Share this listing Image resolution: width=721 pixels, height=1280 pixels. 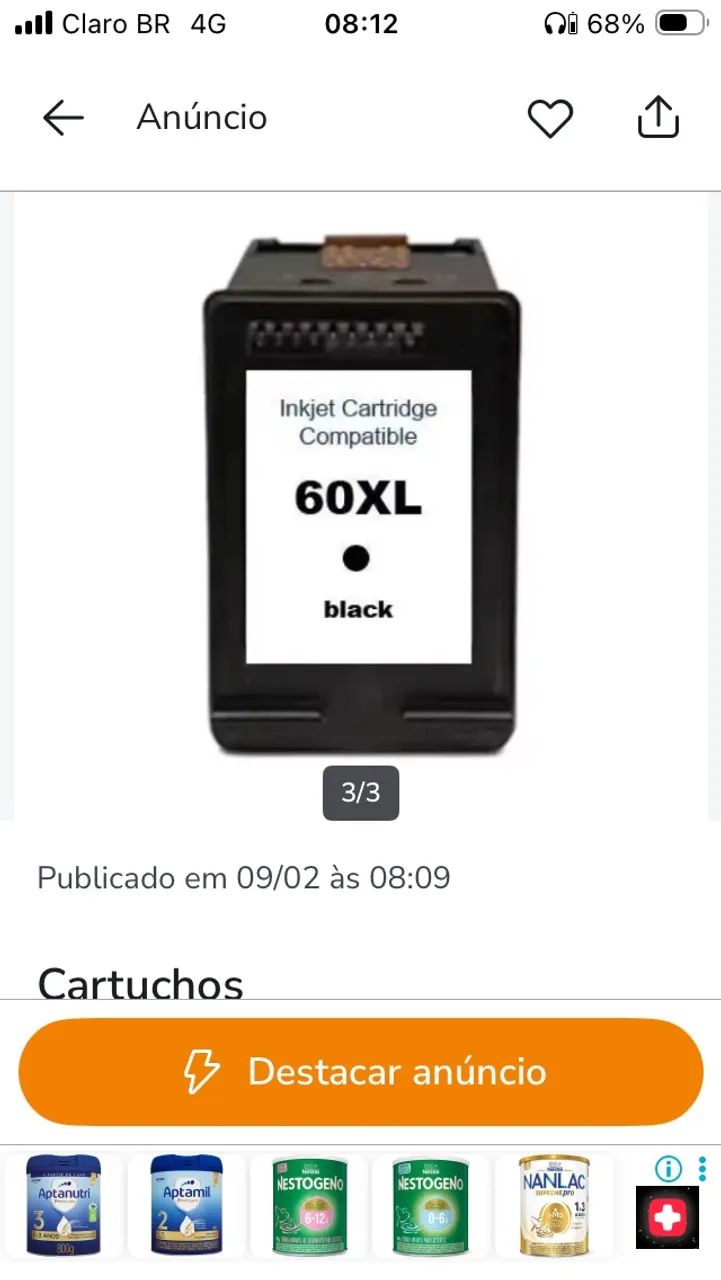point(658,118)
